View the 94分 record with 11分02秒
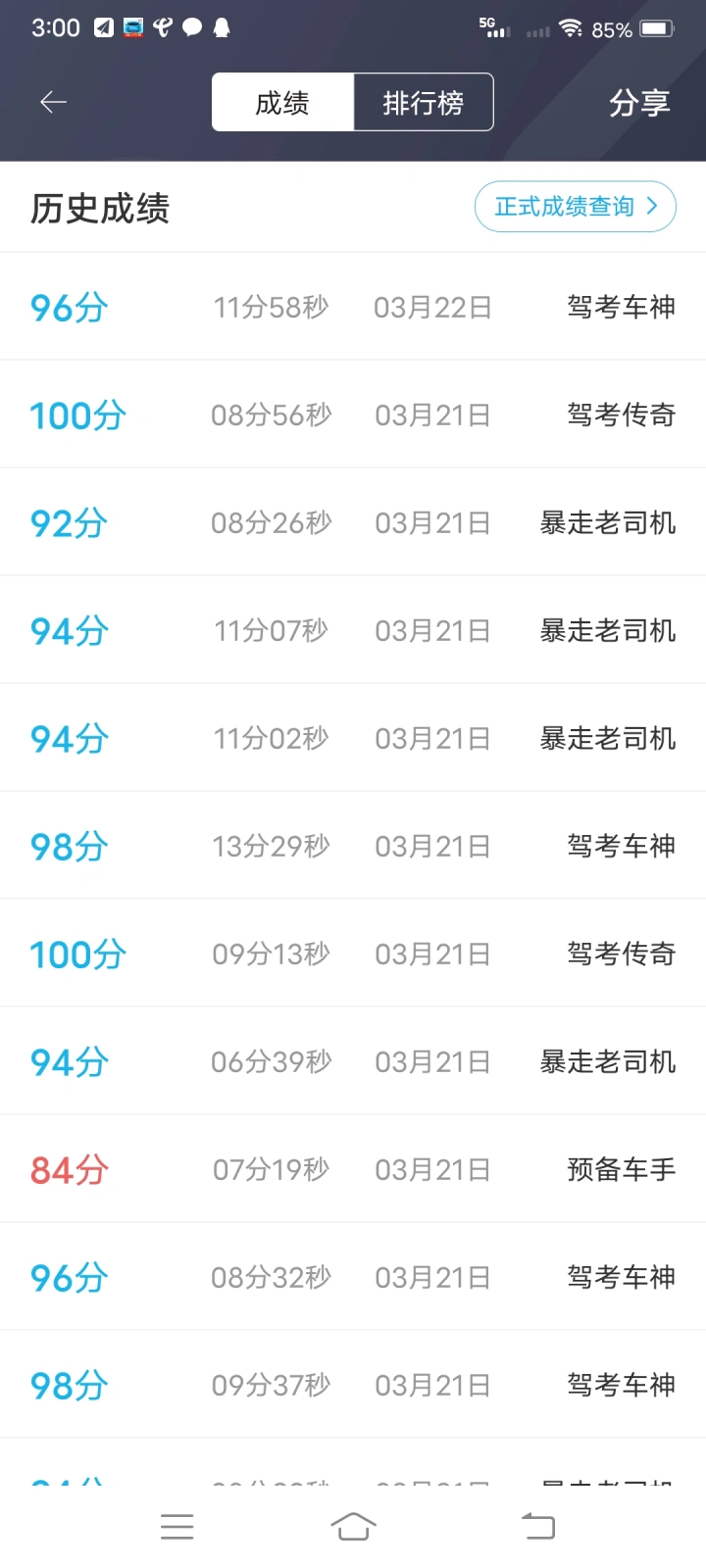Image resolution: width=706 pixels, height=1568 pixels. pos(353,738)
